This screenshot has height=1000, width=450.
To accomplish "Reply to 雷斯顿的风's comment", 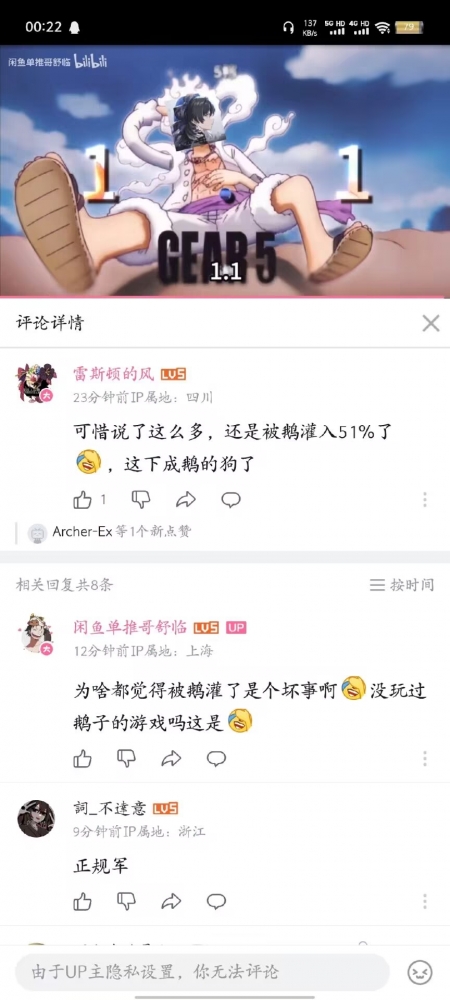I will pos(231,499).
